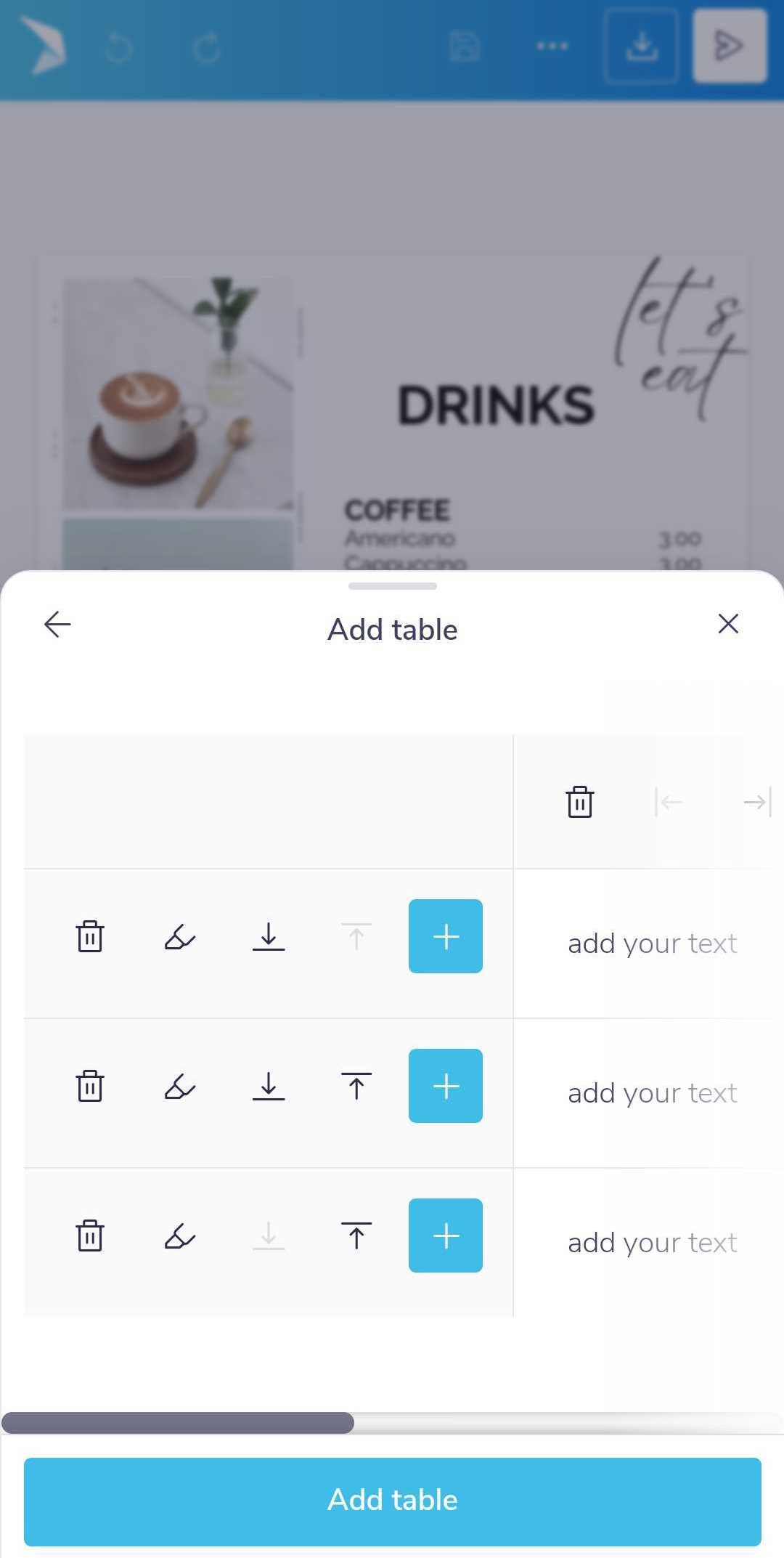Delete the second table row
The height and width of the screenshot is (1558, 784).
pyautogui.click(x=90, y=1086)
